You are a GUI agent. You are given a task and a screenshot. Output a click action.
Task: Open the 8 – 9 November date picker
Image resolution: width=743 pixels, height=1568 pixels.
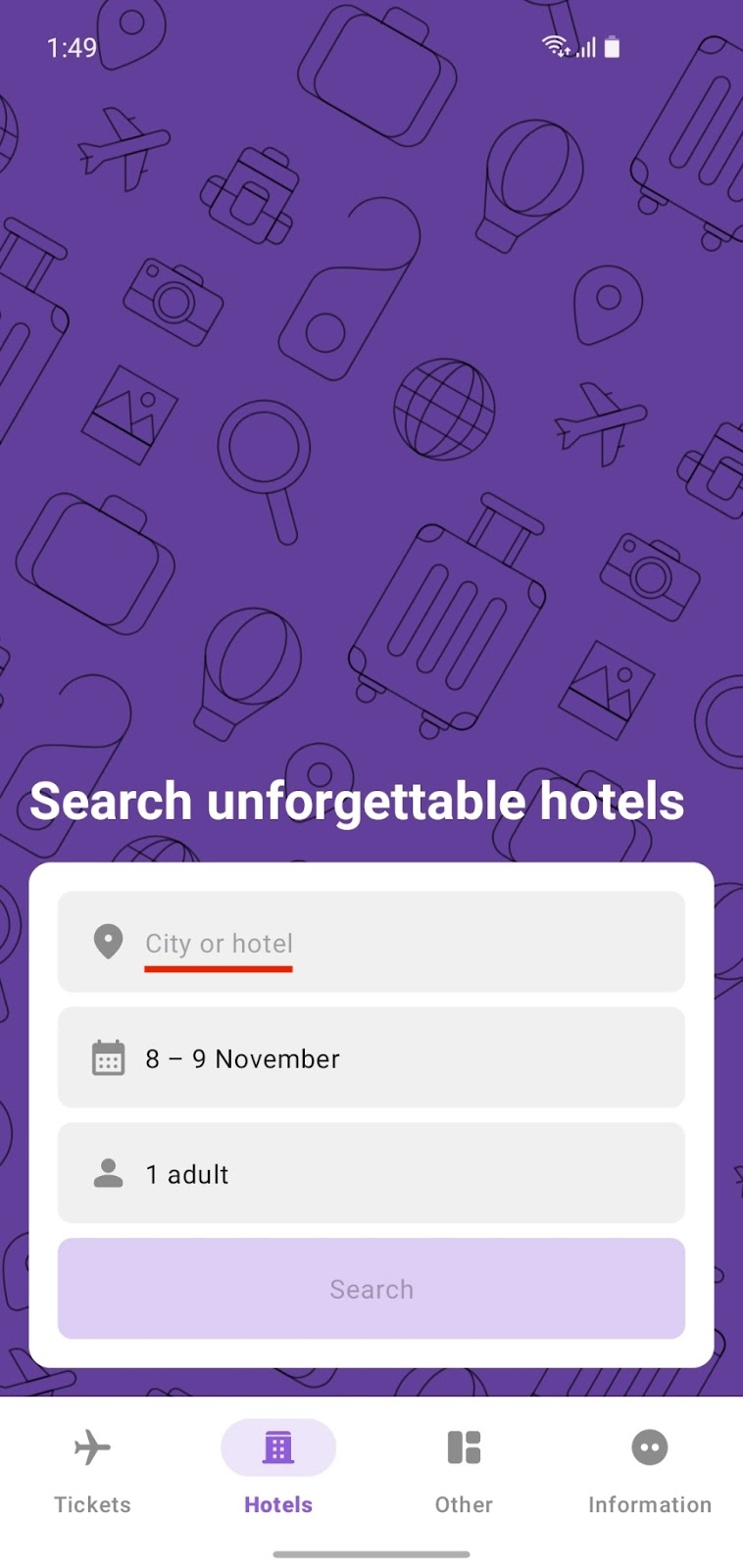click(x=371, y=1057)
